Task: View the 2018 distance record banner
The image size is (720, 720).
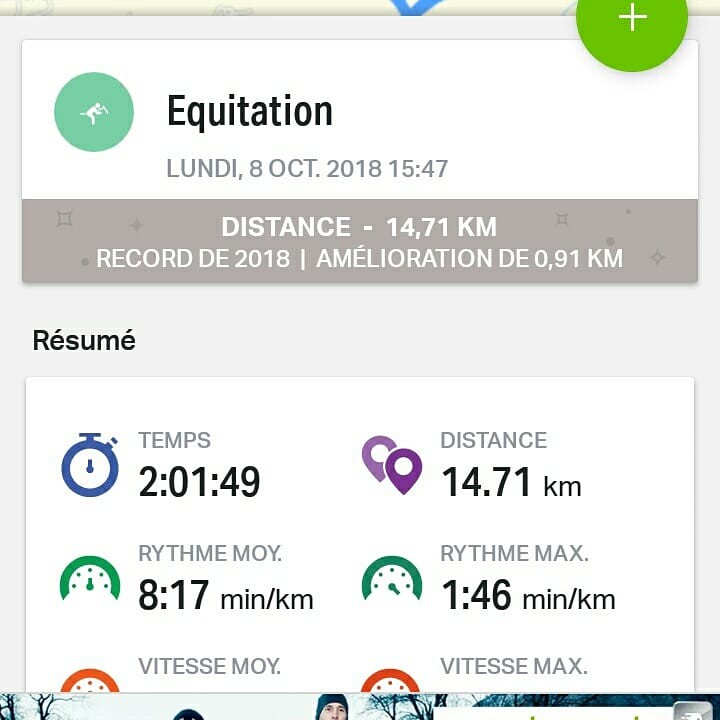Action: [359, 242]
